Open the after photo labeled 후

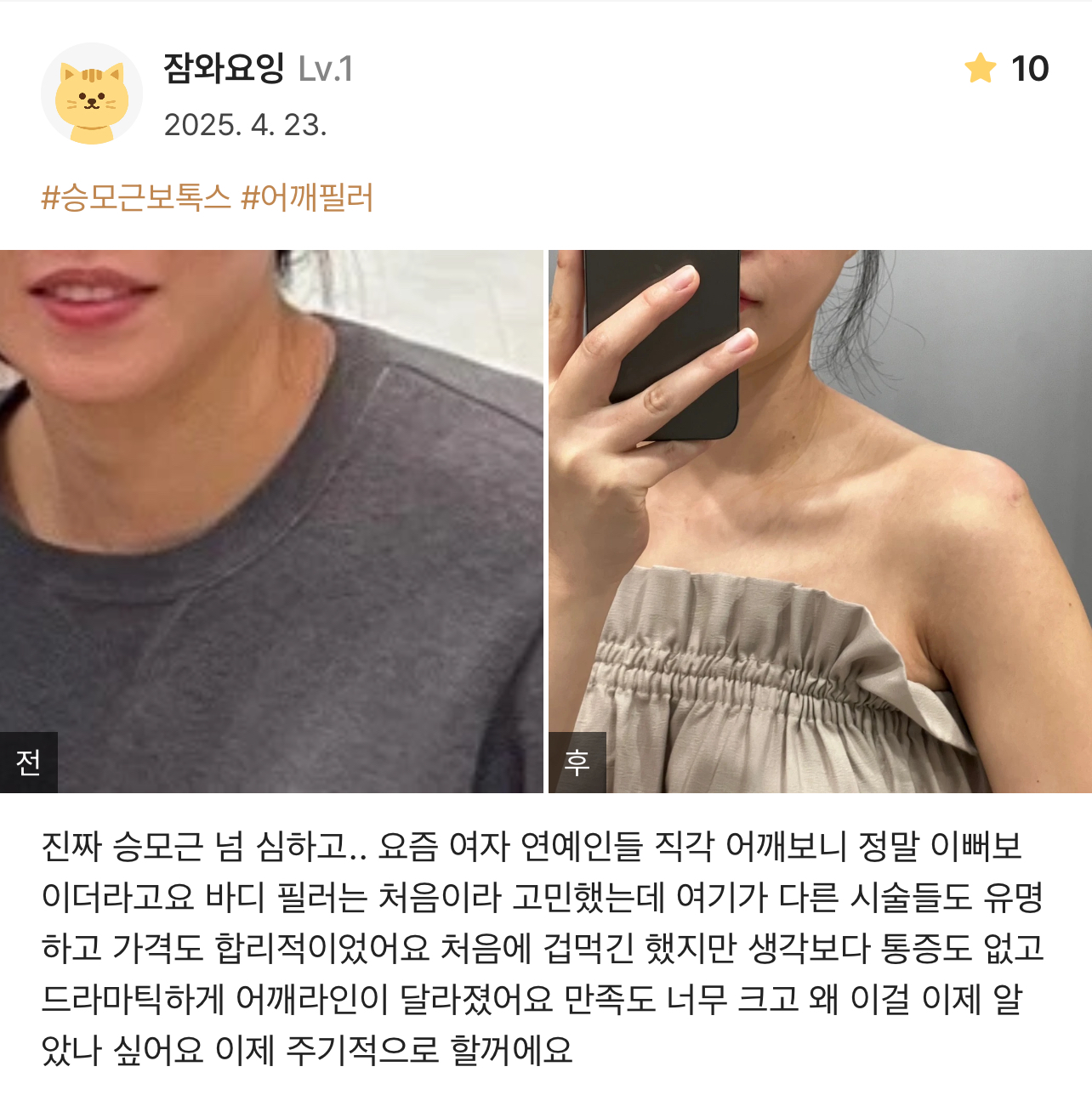coord(820,520)
